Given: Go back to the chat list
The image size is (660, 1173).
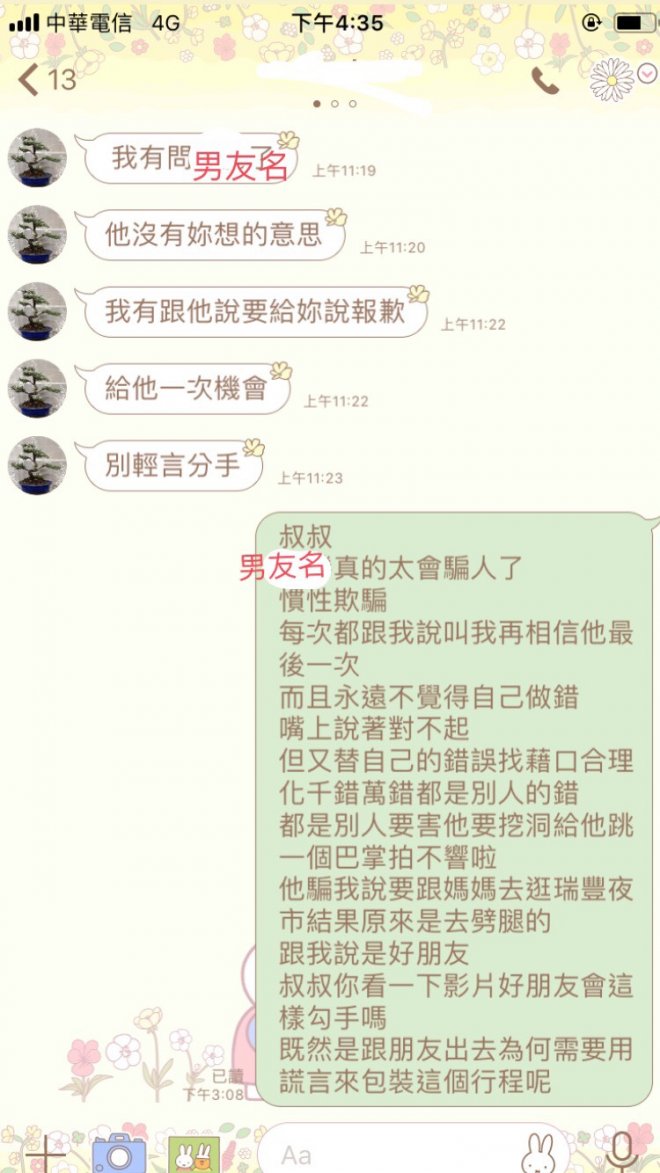Looking at the screenshot, I should (30, 80).
